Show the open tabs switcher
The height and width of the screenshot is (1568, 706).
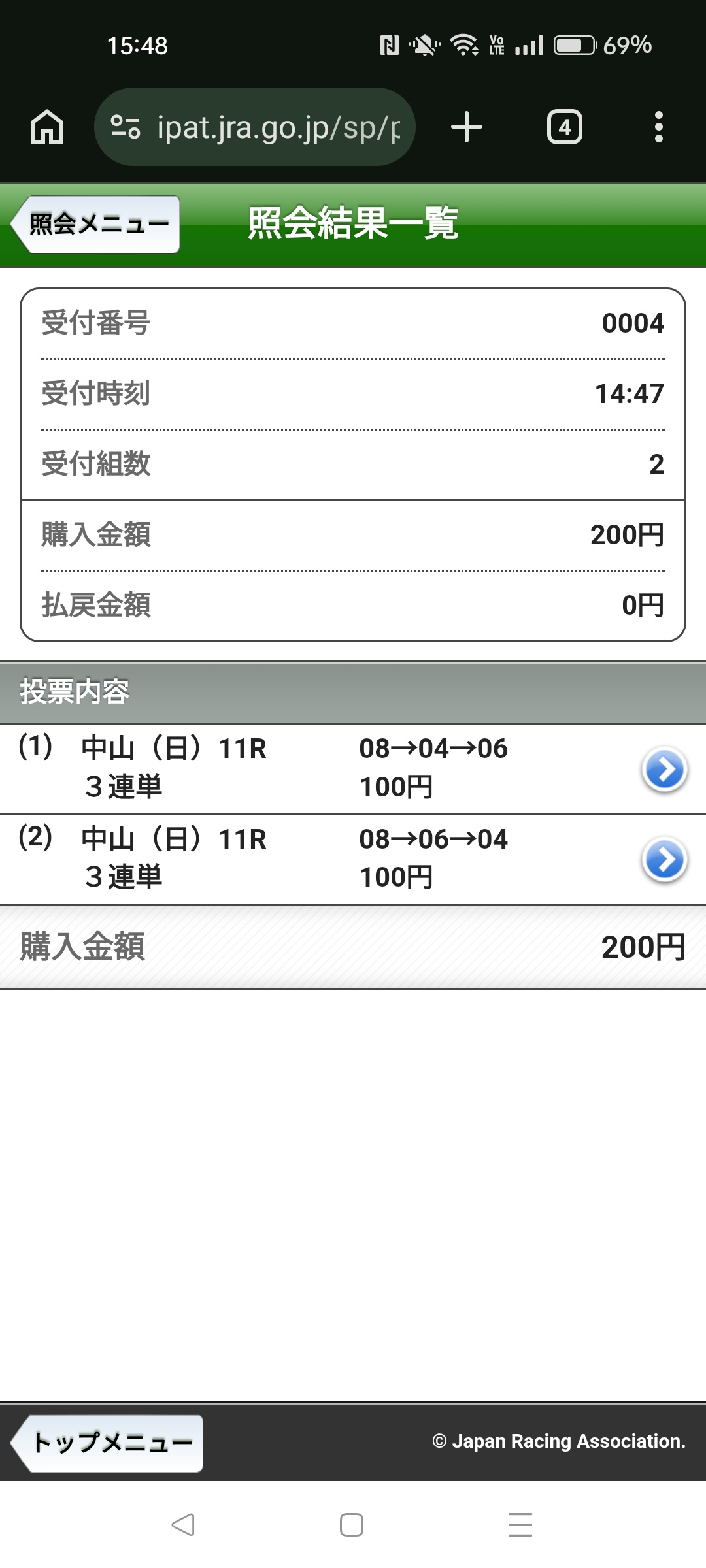click(x=564, y=127)
